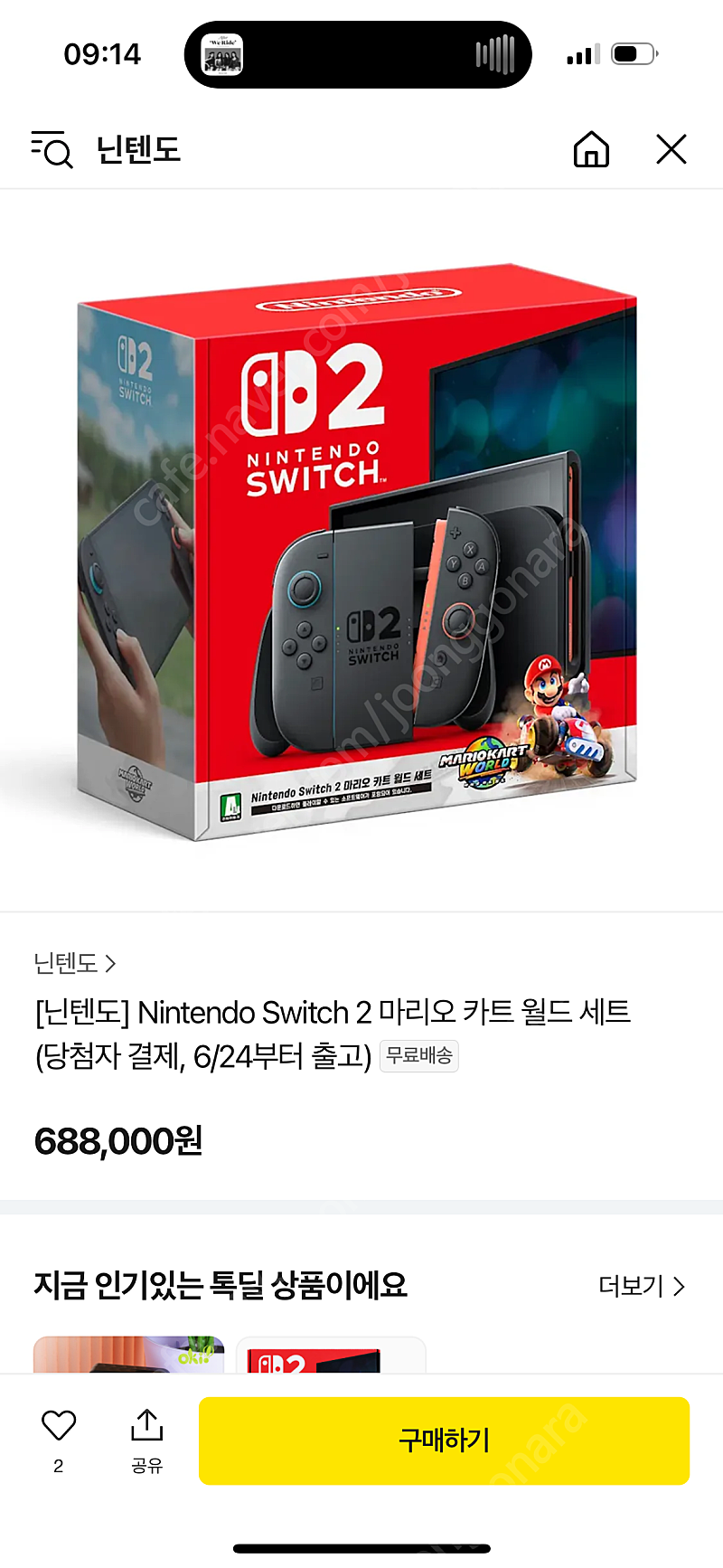This screenshot has width=723, height=1568.
Task: Tap 더보기 to see more deals
Action: click(642, 1285)
